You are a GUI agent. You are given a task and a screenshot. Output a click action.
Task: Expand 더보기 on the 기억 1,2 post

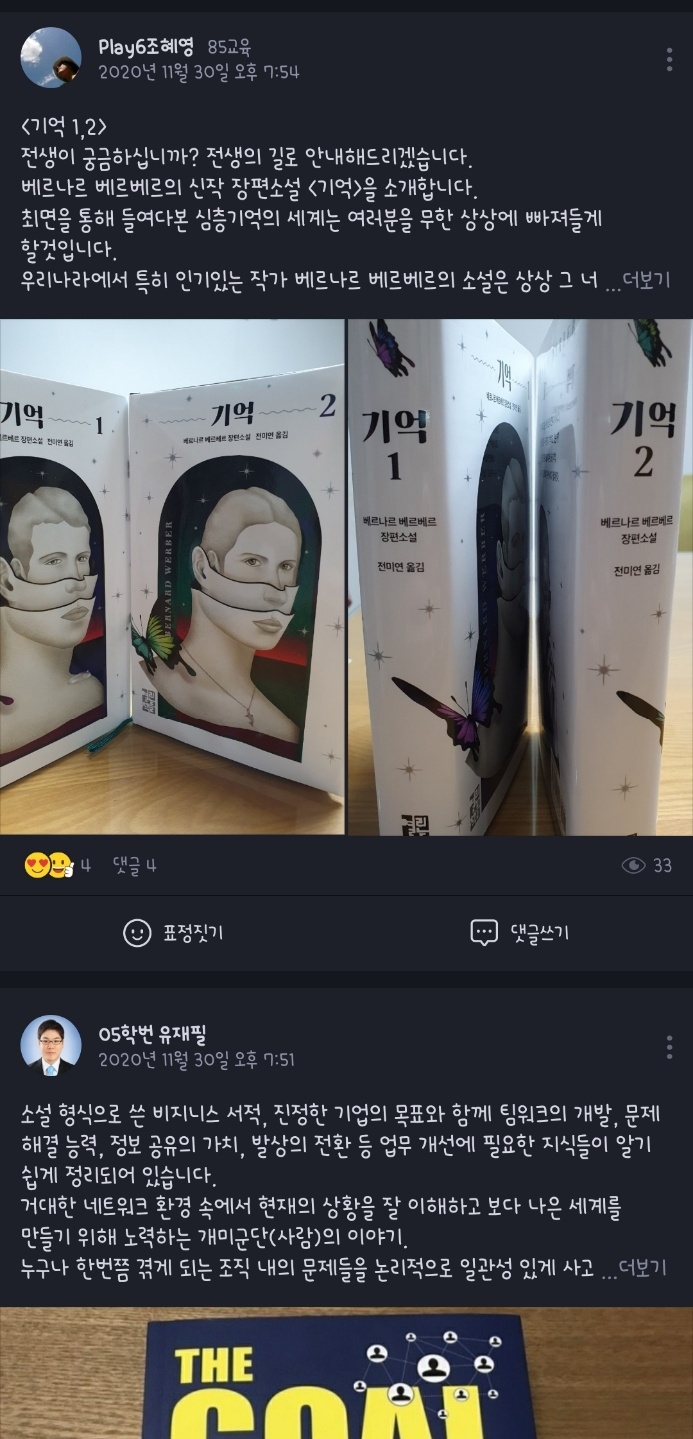tap(645, 281)
